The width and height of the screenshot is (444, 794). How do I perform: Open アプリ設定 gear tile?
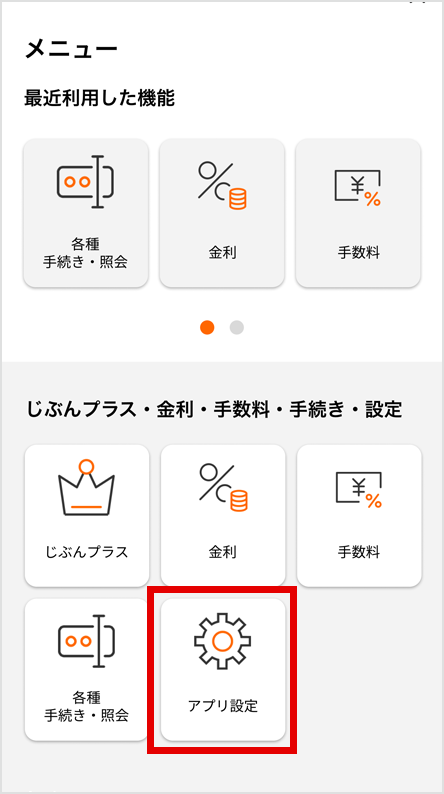coord(223,669)
